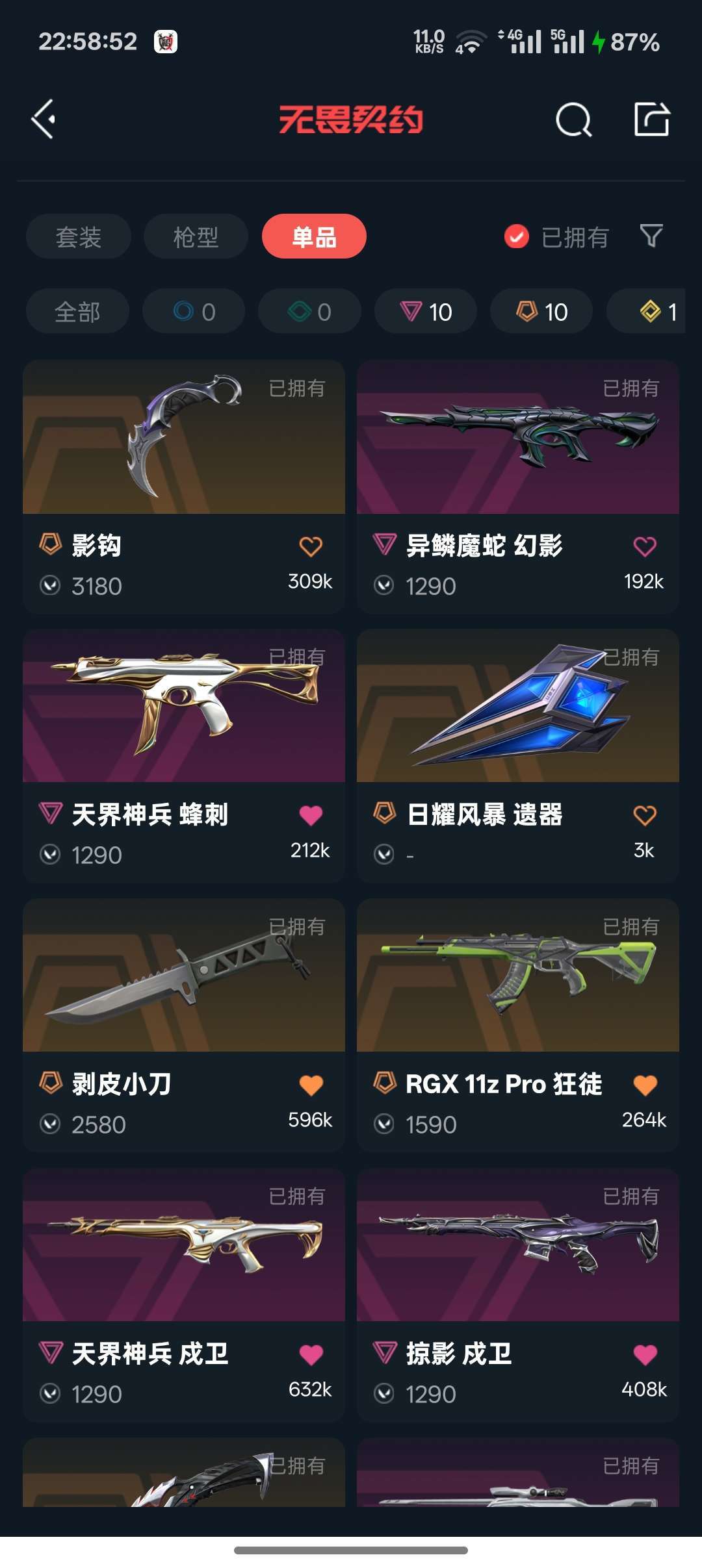Switch to the 套装 tab
Screen dimensions: 702x1568
[79, 236]
